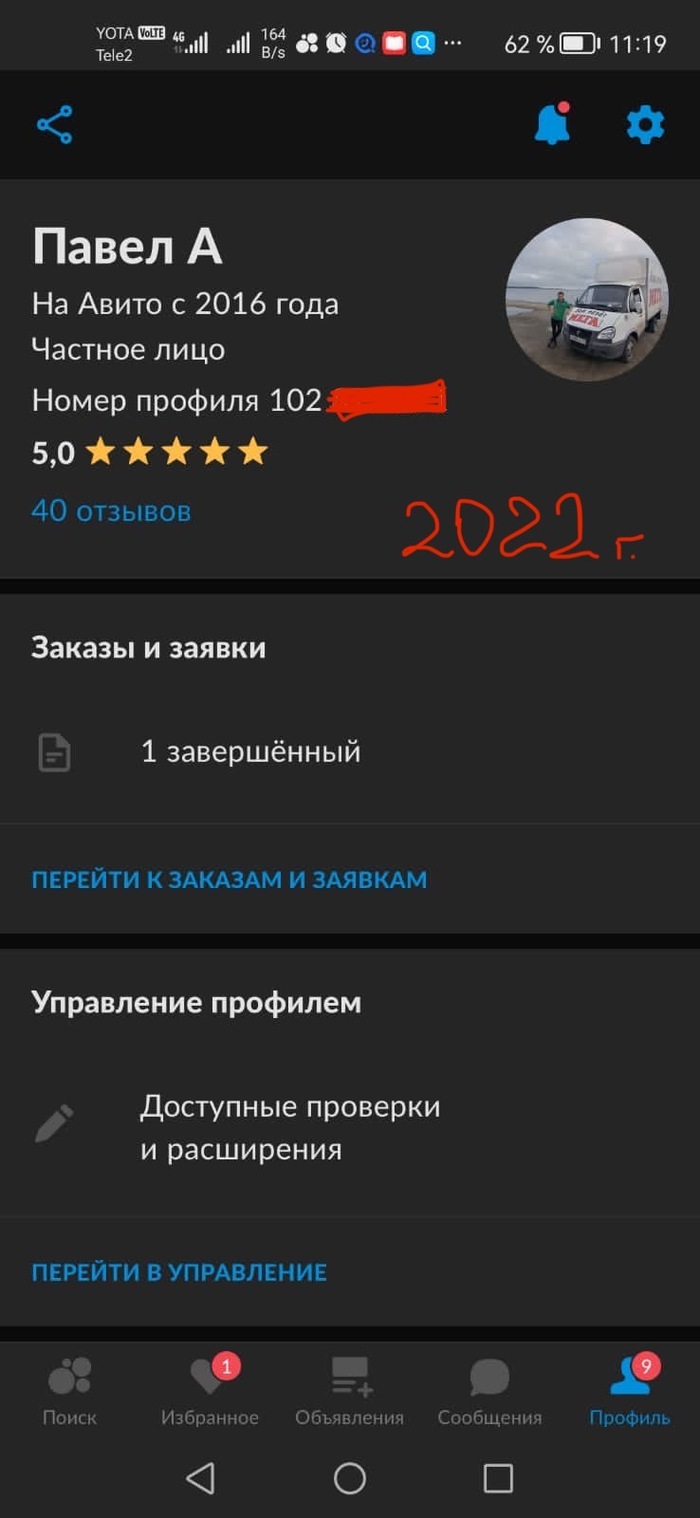Viewport: 700px width, 1518px height.
Task: Open the 1 завершённый order row
Action: pos(250,752)
